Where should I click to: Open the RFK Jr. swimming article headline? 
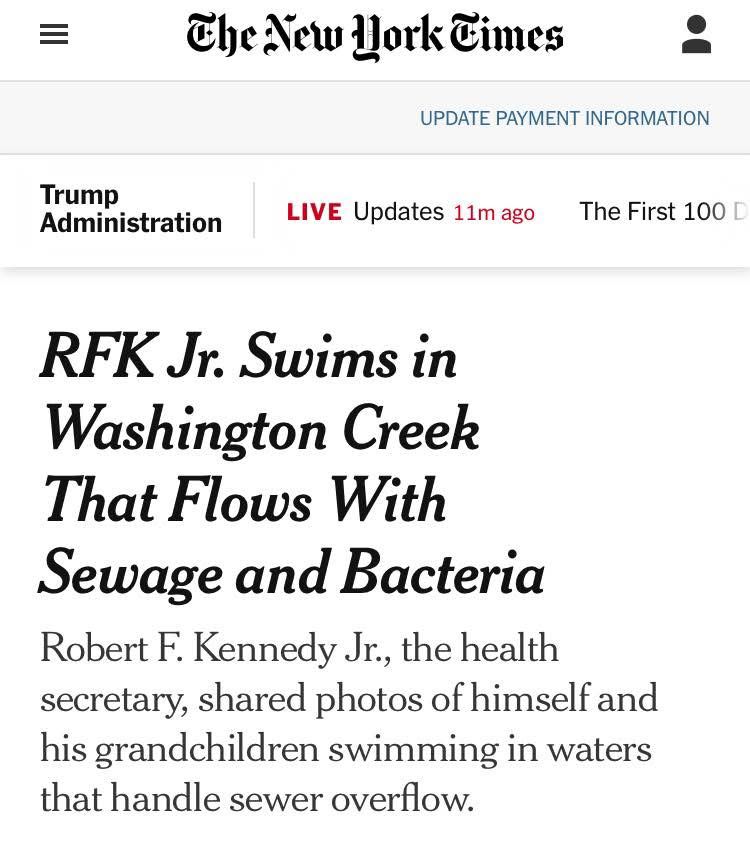coord(290,465)
